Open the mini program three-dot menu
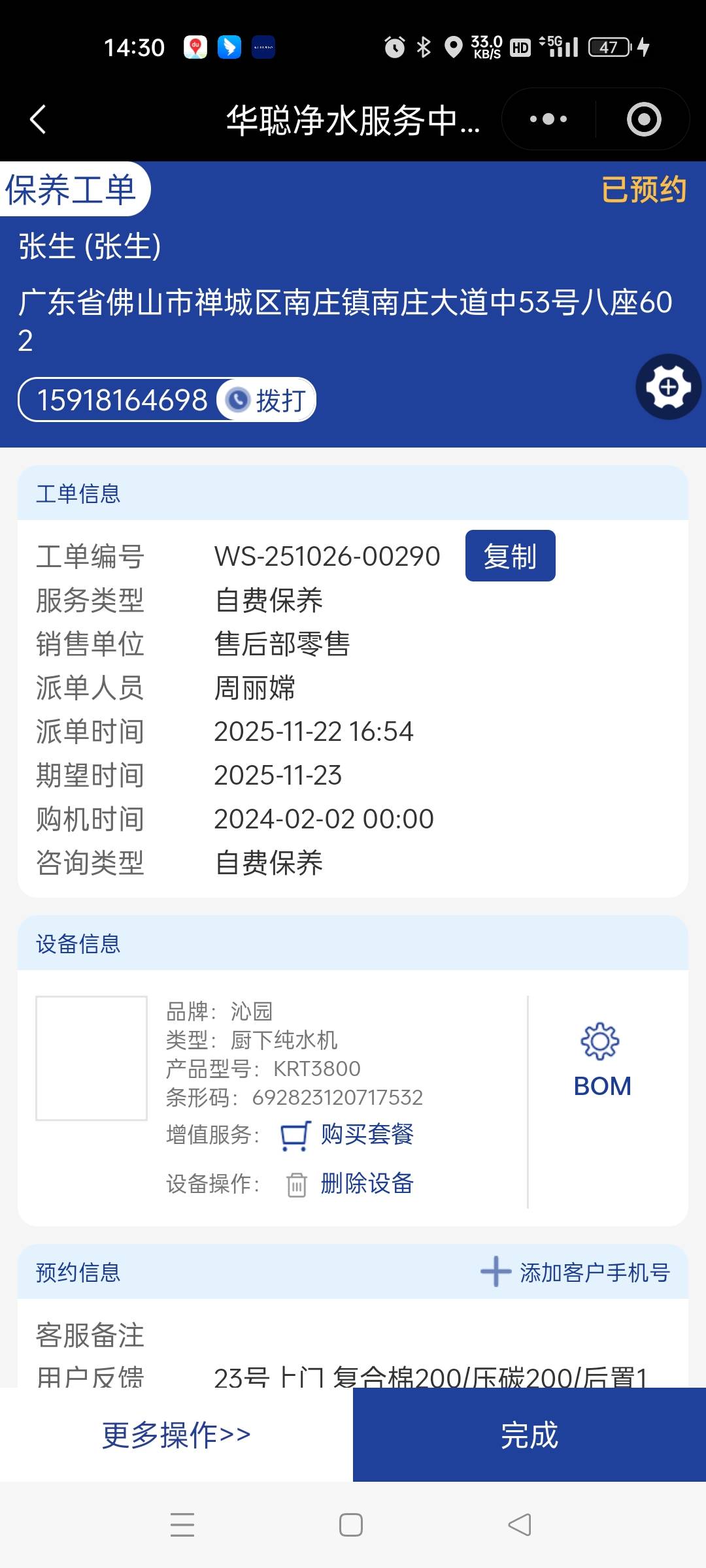 (548, 120)
